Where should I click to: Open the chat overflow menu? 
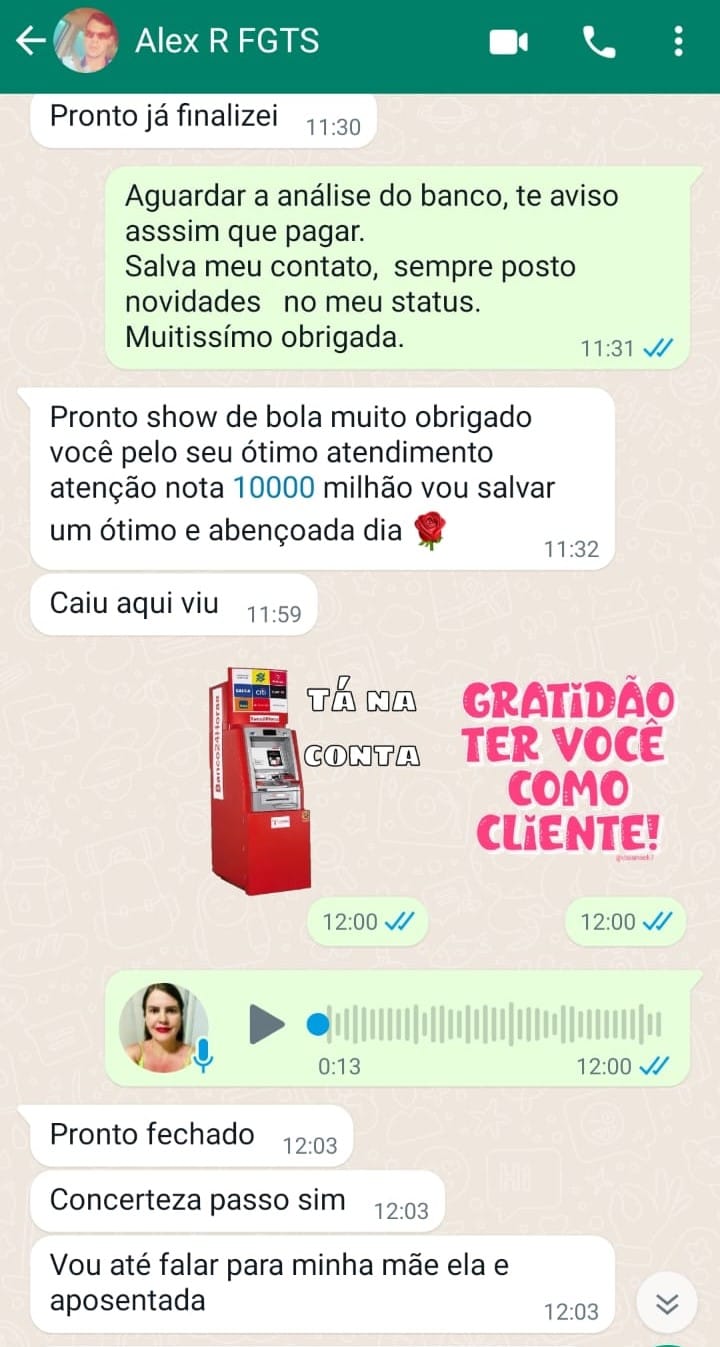tap(678, 42)
